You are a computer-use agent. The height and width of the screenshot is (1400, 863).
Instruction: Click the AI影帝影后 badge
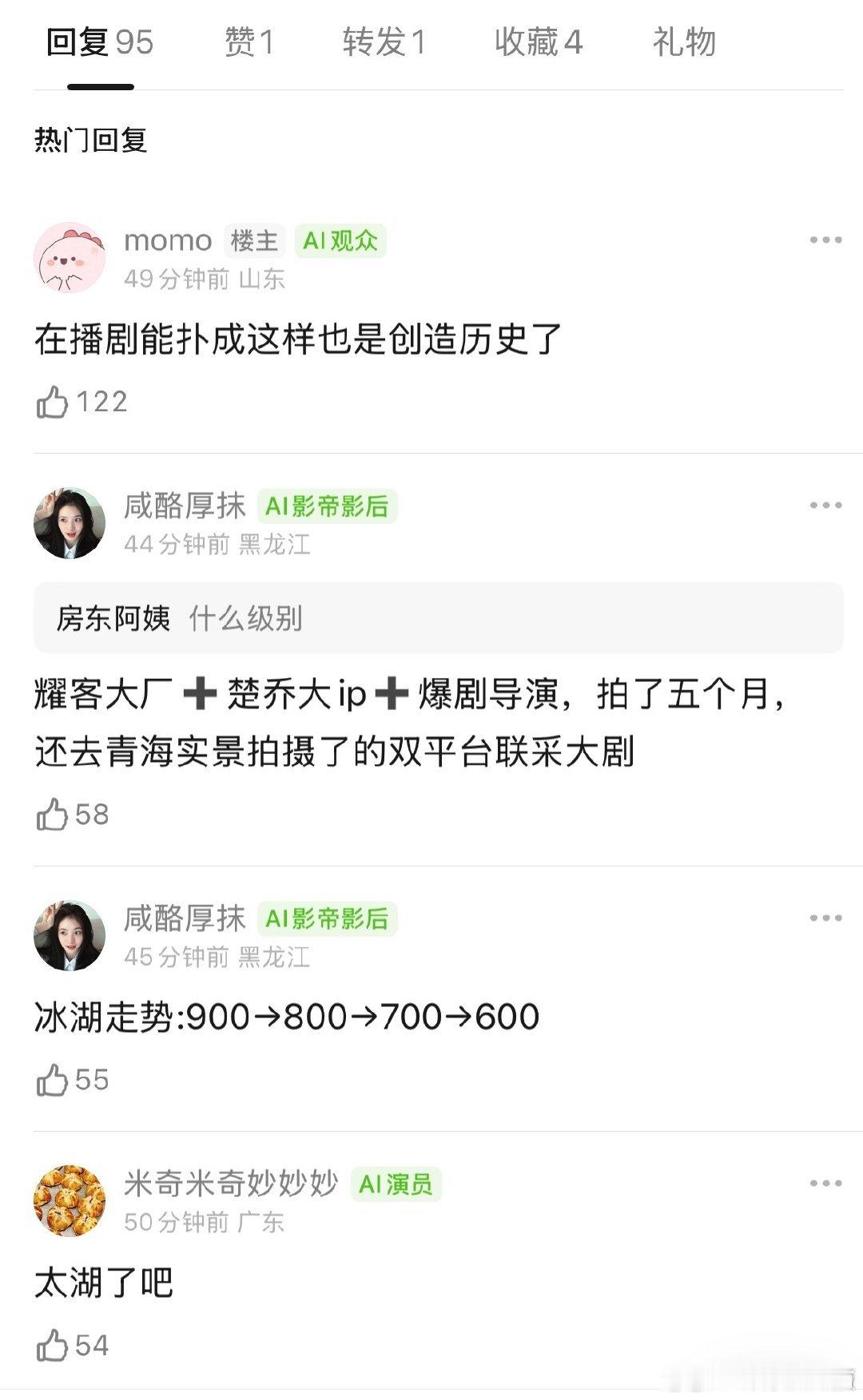pos(328,506)
